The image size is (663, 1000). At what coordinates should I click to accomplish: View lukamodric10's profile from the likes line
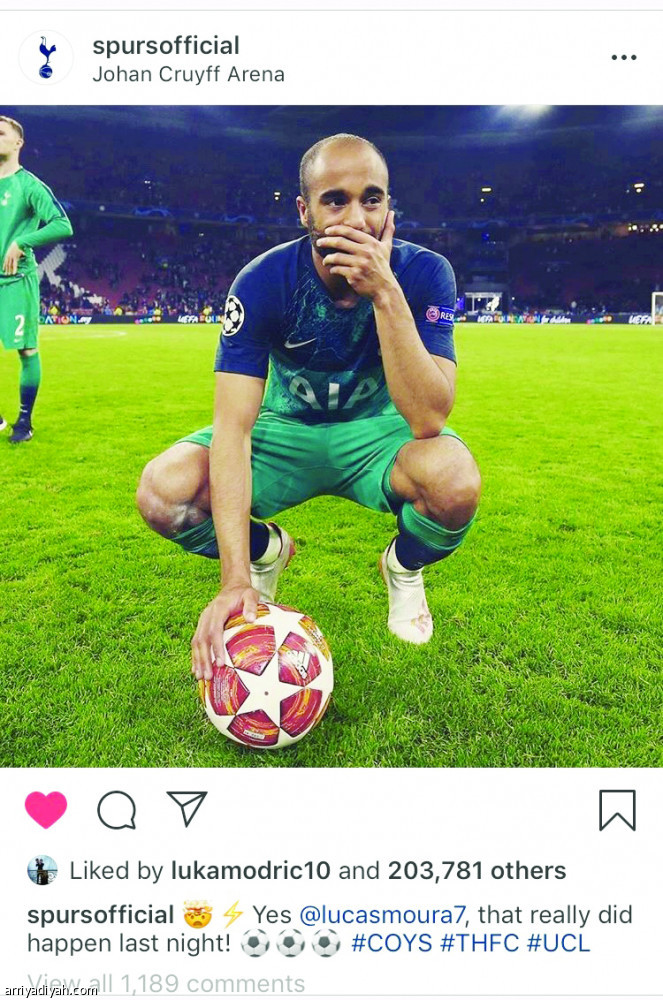251,871
